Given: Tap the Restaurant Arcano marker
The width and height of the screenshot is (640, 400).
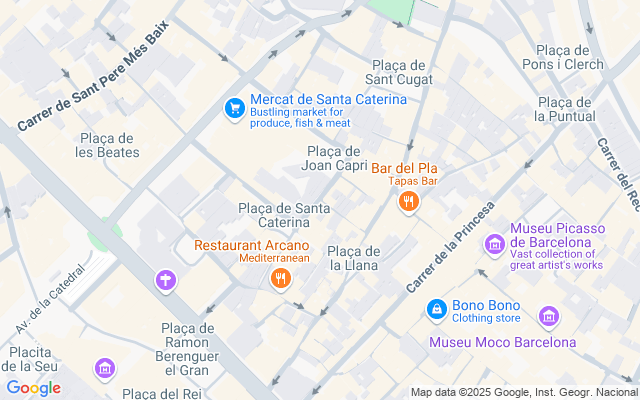Looking at the screenshot, I should (280, 278).
